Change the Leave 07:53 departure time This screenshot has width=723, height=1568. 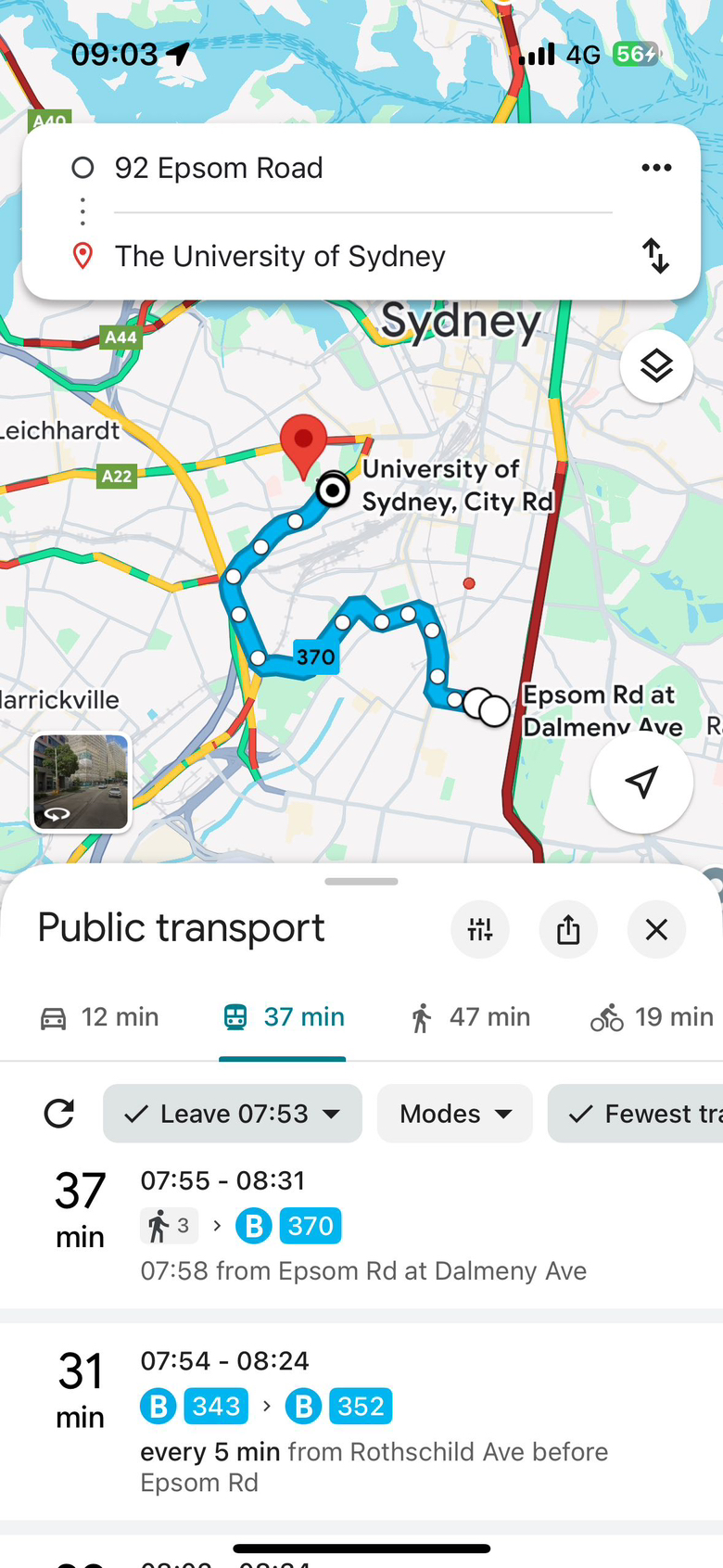[233, 1114]
